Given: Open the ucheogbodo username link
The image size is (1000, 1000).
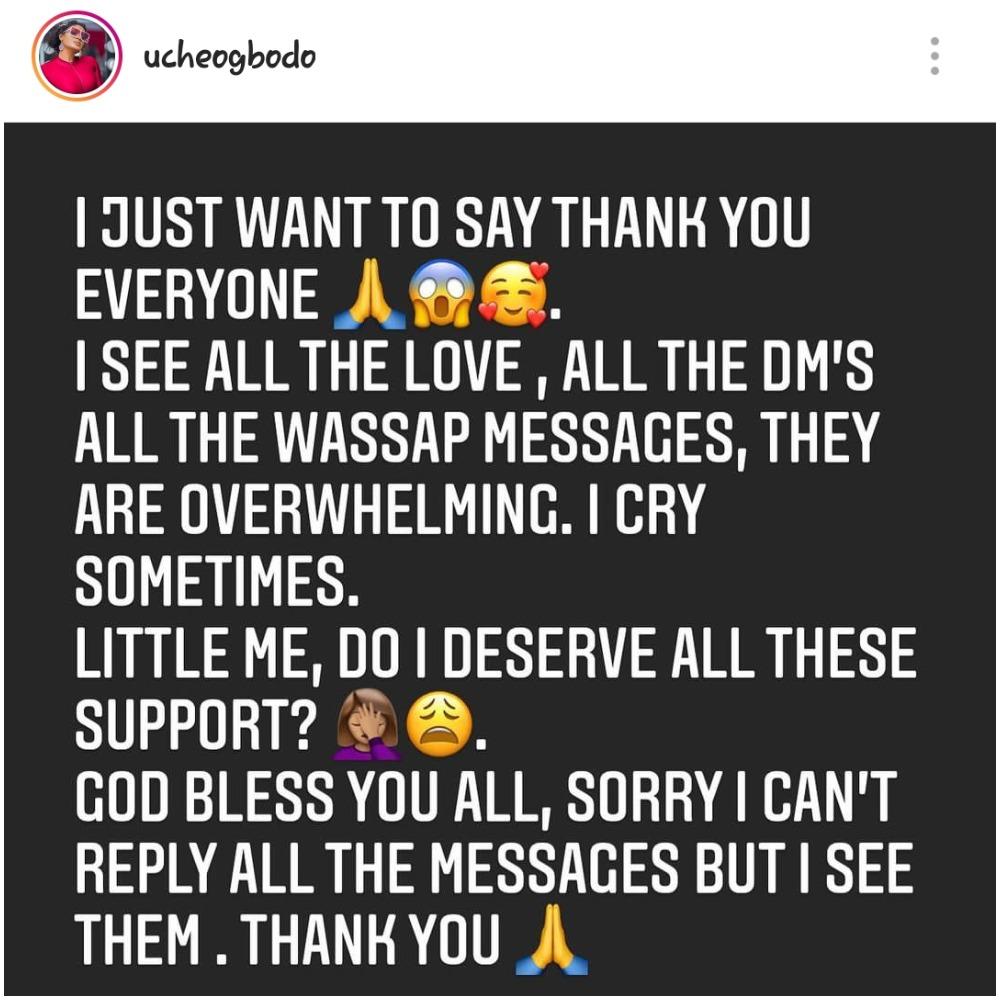Looking at the screenshot, I should point(229,58).
